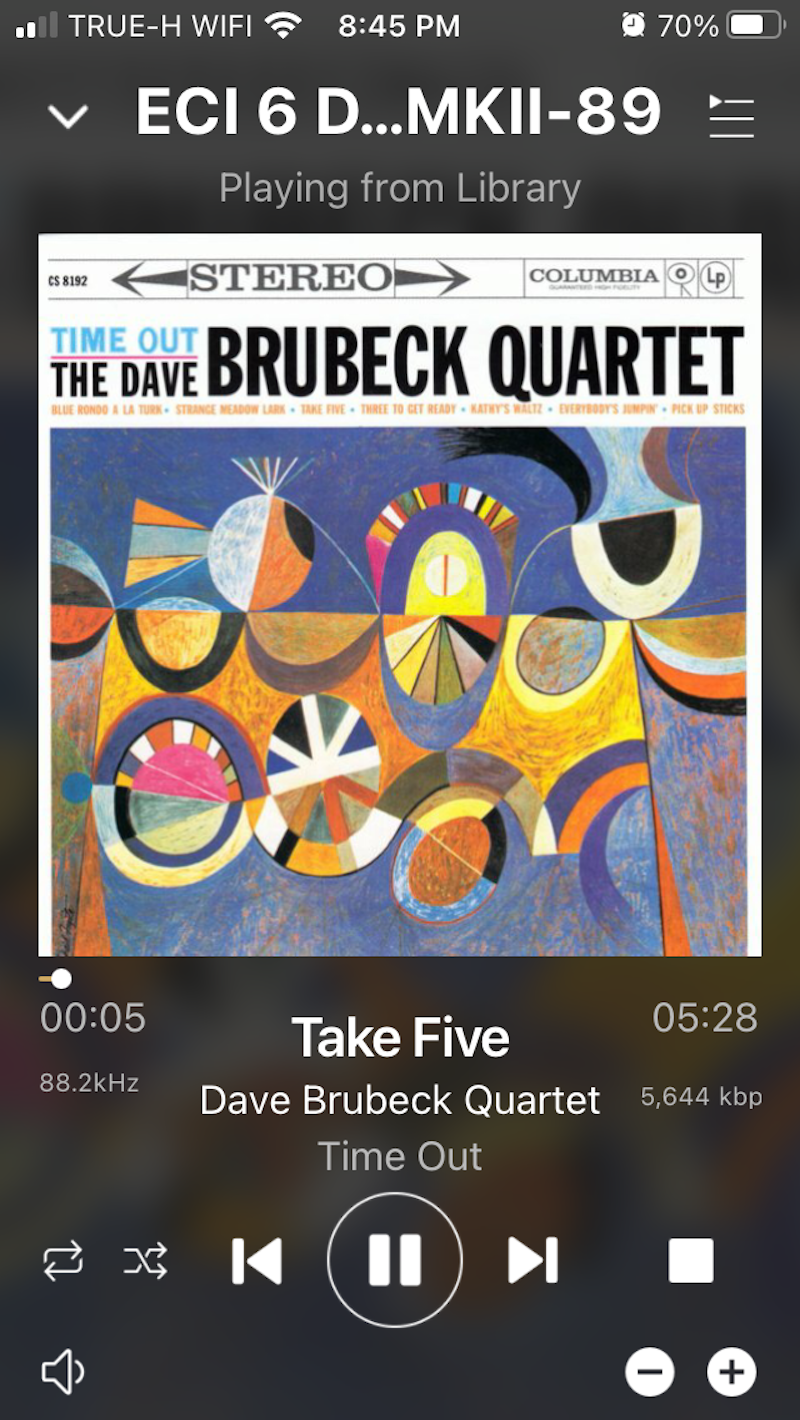This screenshot has width=800, height=1420.
Task: Toggle repeat mode
Action: click(63, 1261)
